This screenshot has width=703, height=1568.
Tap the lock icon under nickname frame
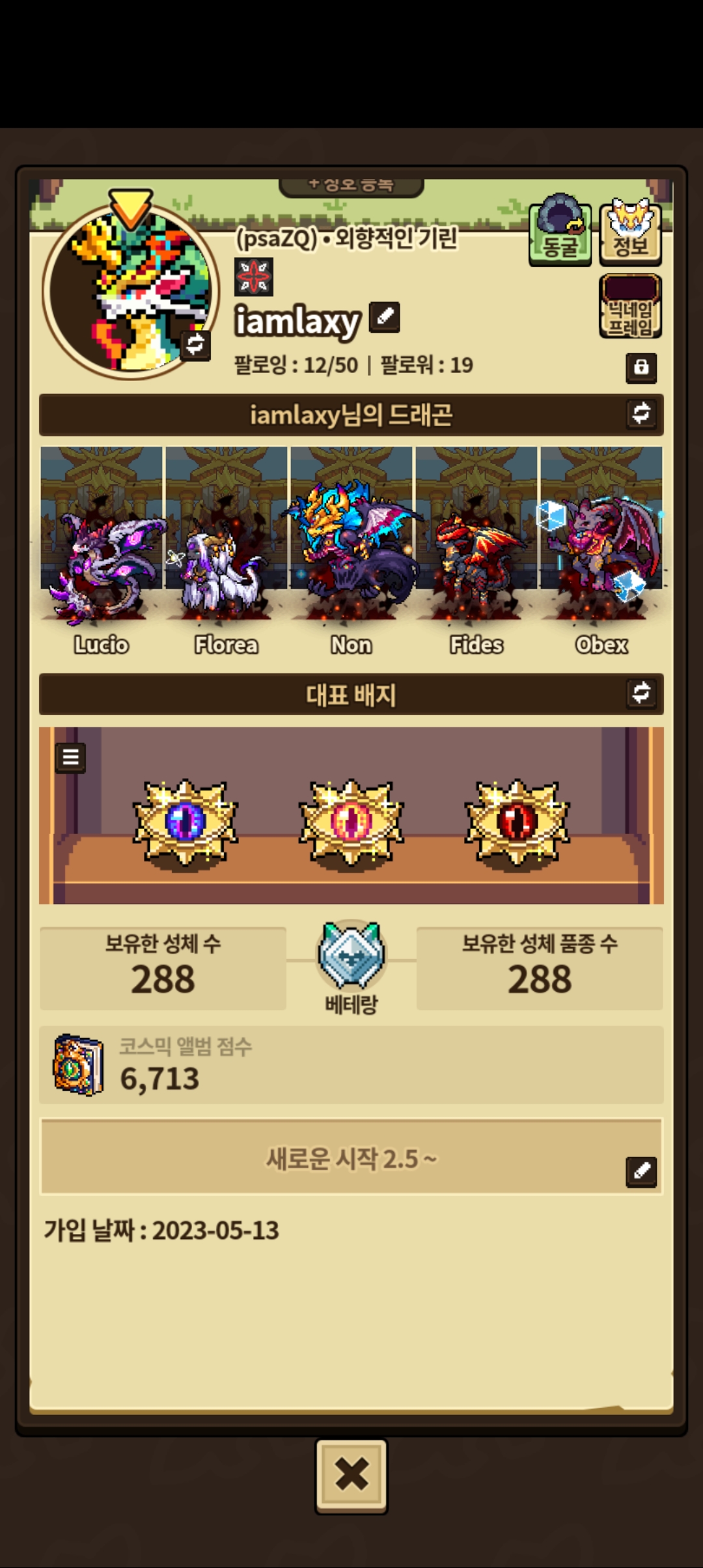[x=641, y=367]
